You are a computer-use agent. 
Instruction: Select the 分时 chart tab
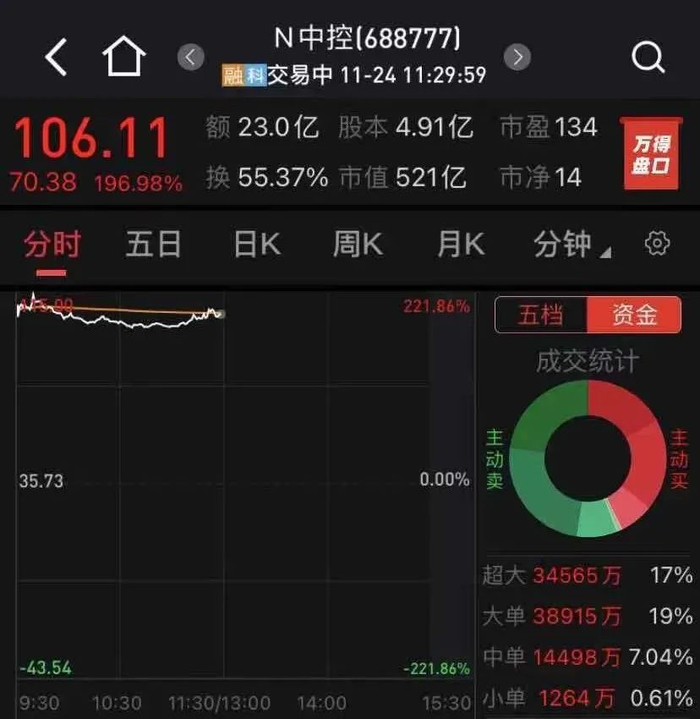pos(52,244)
